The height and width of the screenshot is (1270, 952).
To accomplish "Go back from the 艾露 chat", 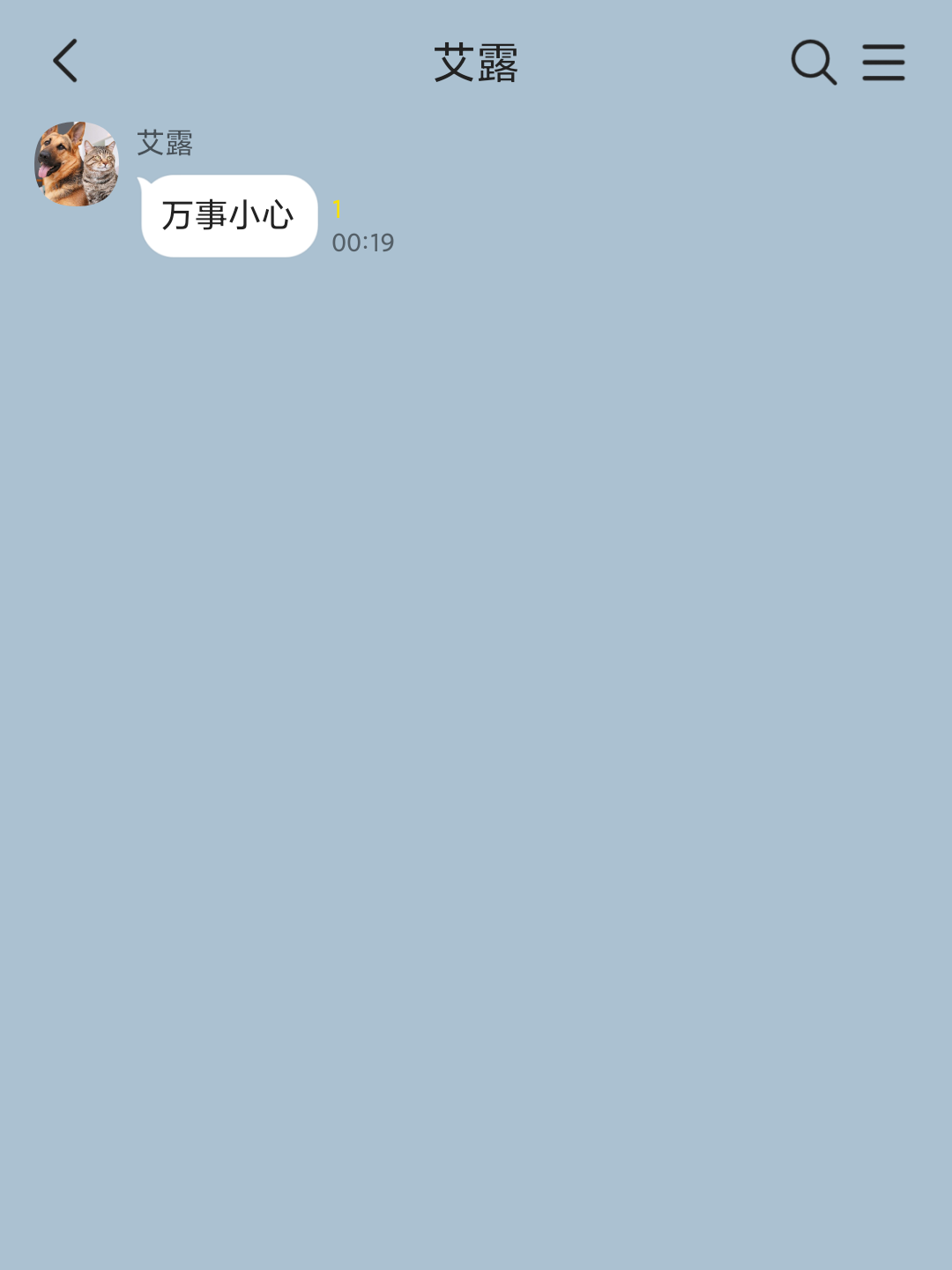I will click(x=66, y=62).
